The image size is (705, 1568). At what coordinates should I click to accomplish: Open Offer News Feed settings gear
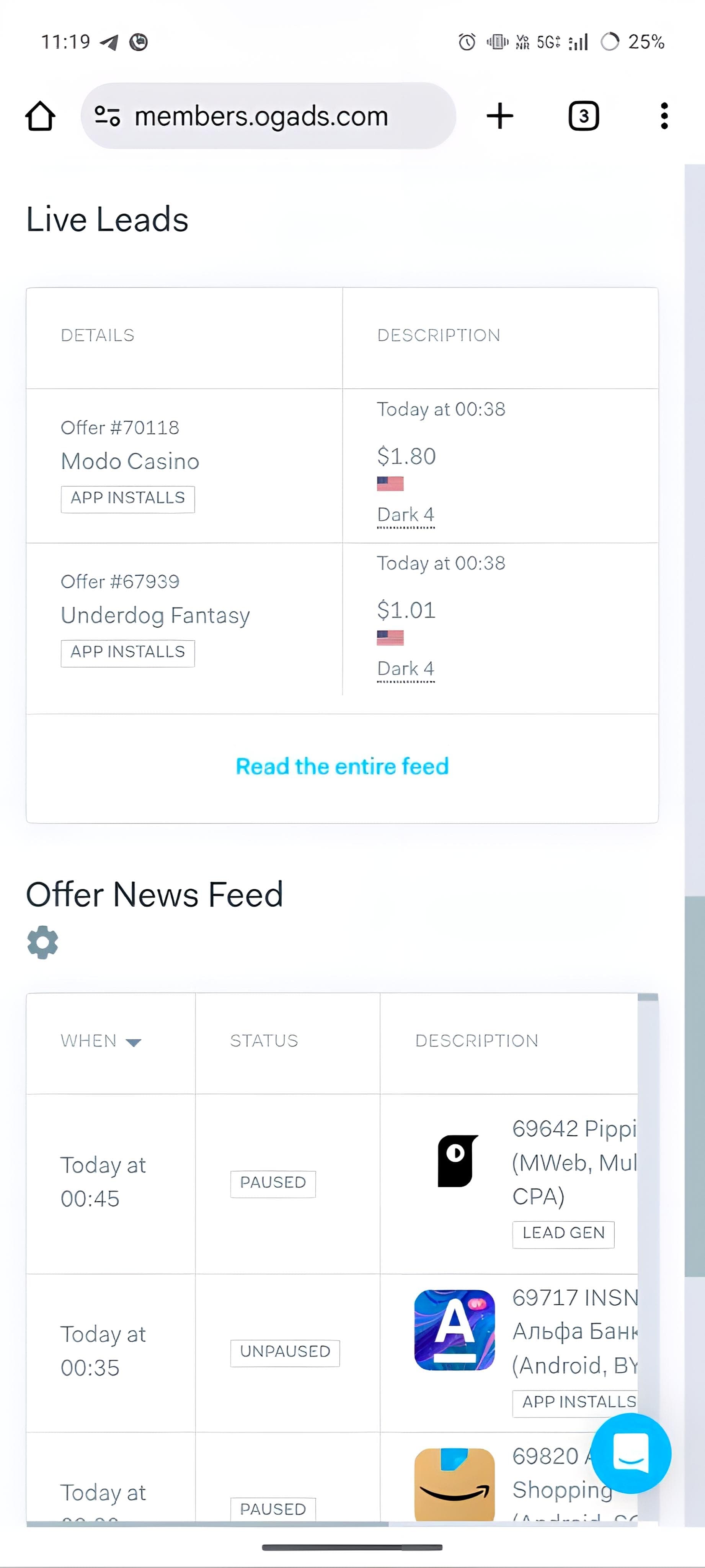(42, 942)
